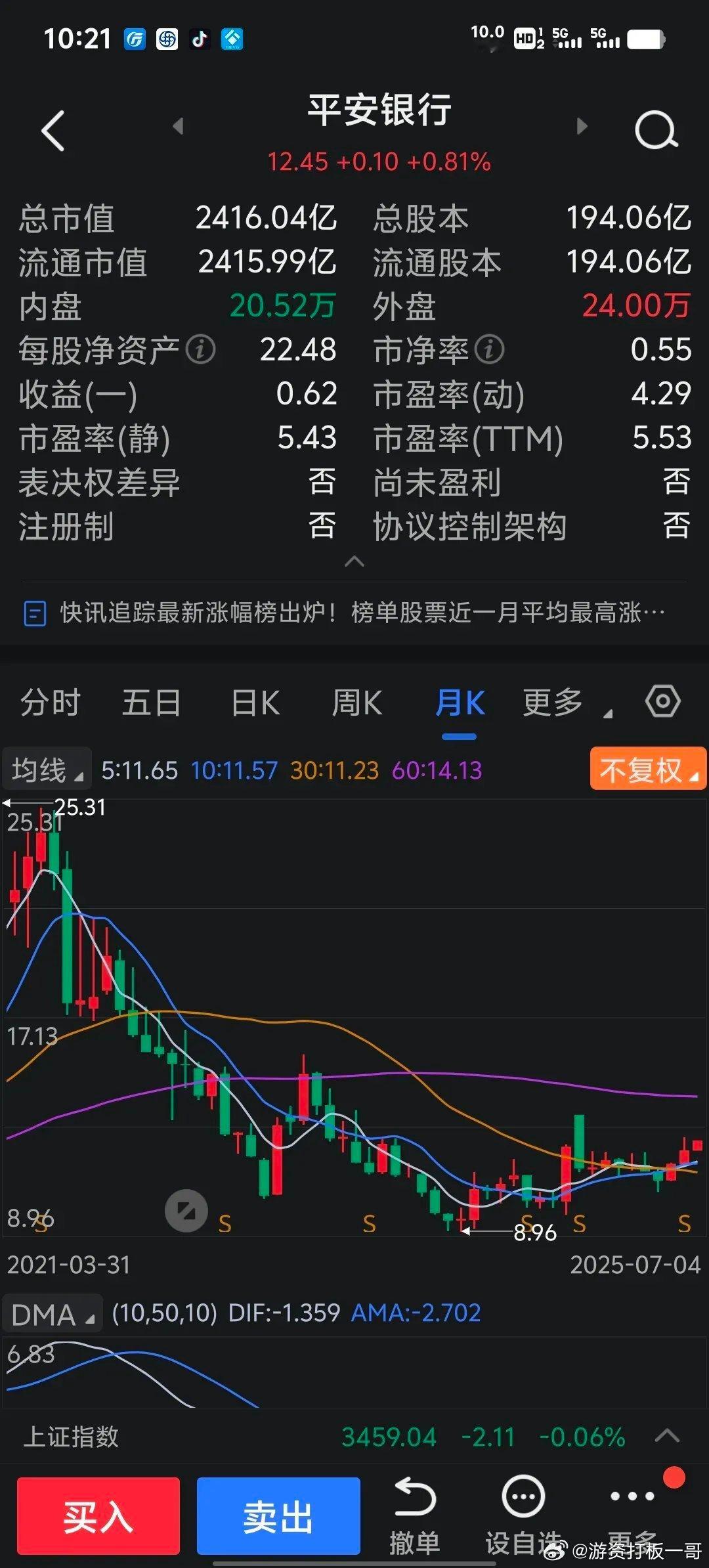The image size is (709, 1568).
Task: Switch to the 五日 chart tab
Action: pyautogui.click(x=152, y=703)
